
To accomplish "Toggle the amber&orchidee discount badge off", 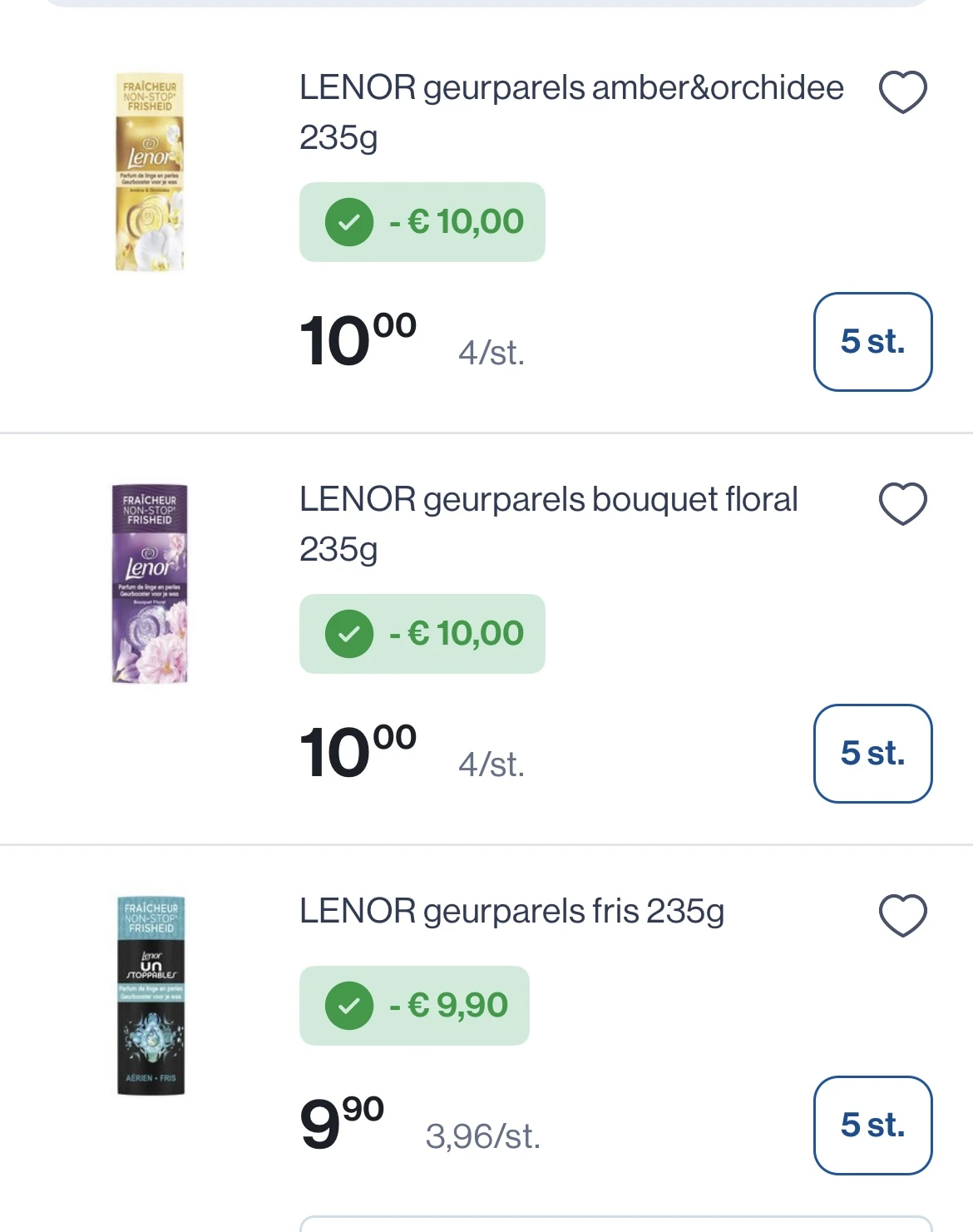I will pyautogui.click(x=422, y=221).
